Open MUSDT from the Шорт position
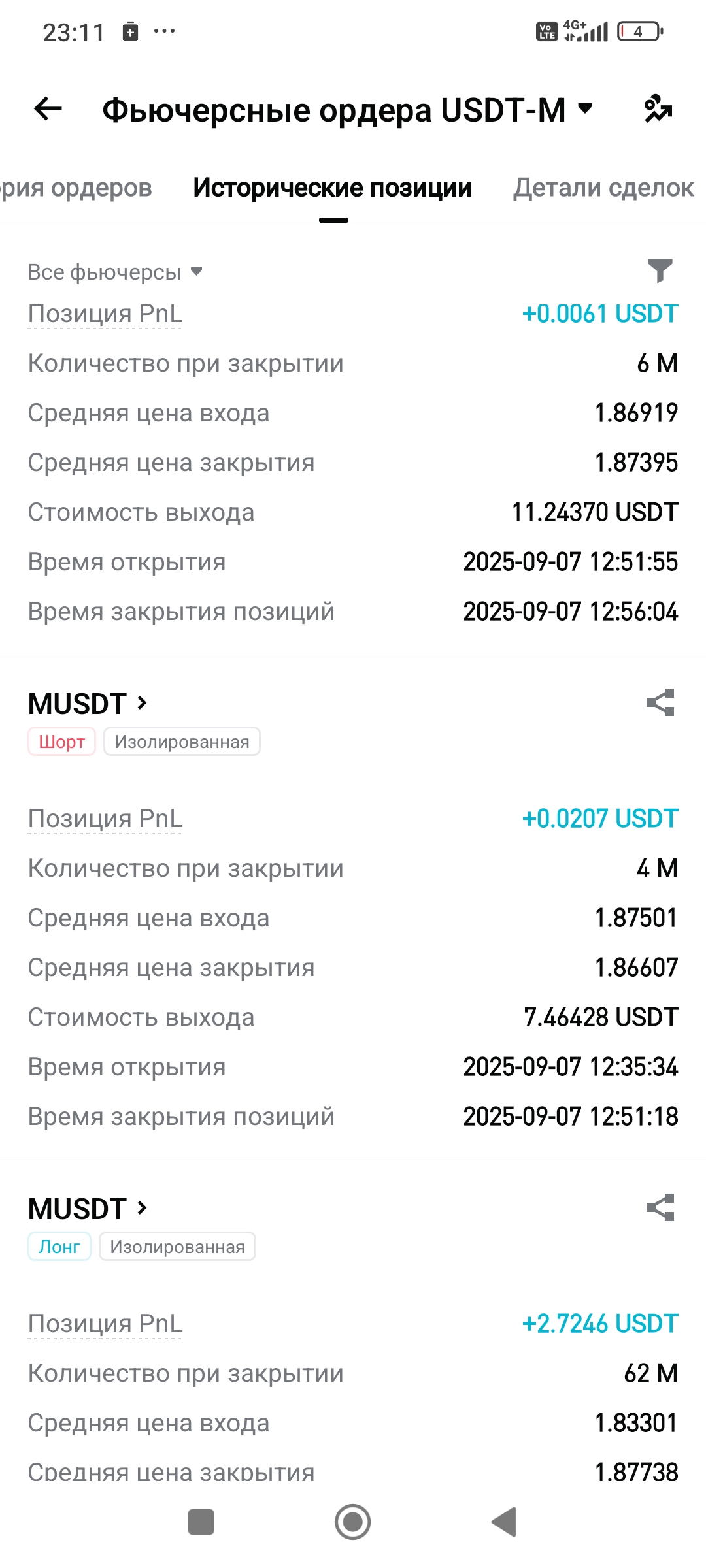The width and height of the screenshot is (706, 1568). [x=88, y=704]
